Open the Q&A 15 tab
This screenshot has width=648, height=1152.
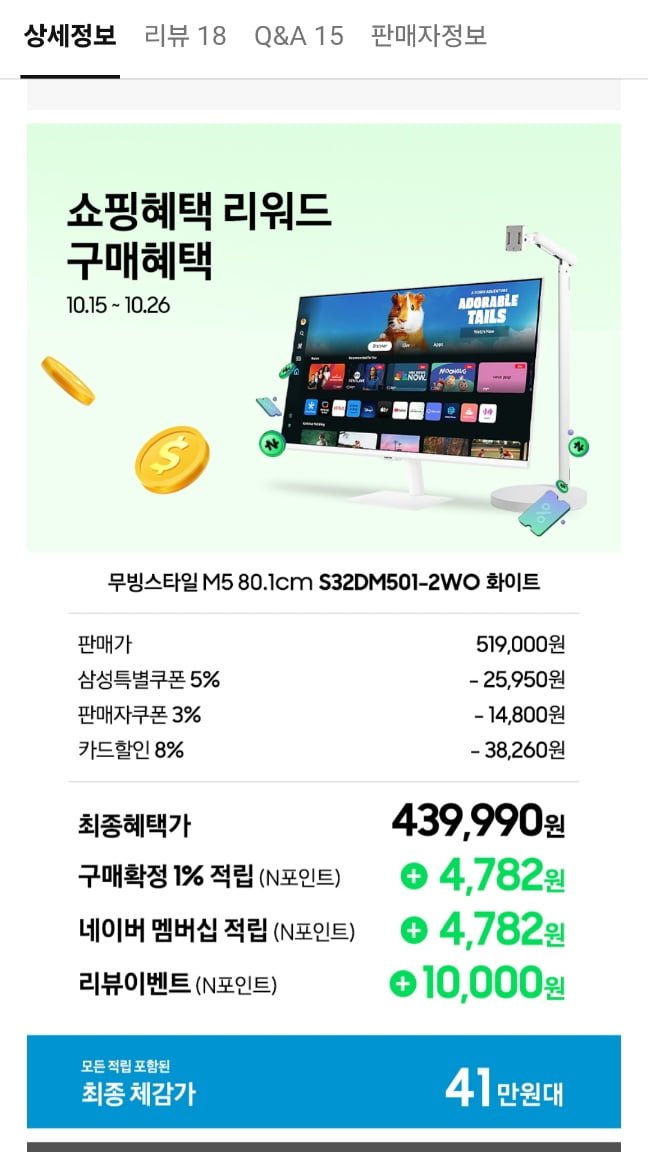pyautogui.click(x=298, y=37)
